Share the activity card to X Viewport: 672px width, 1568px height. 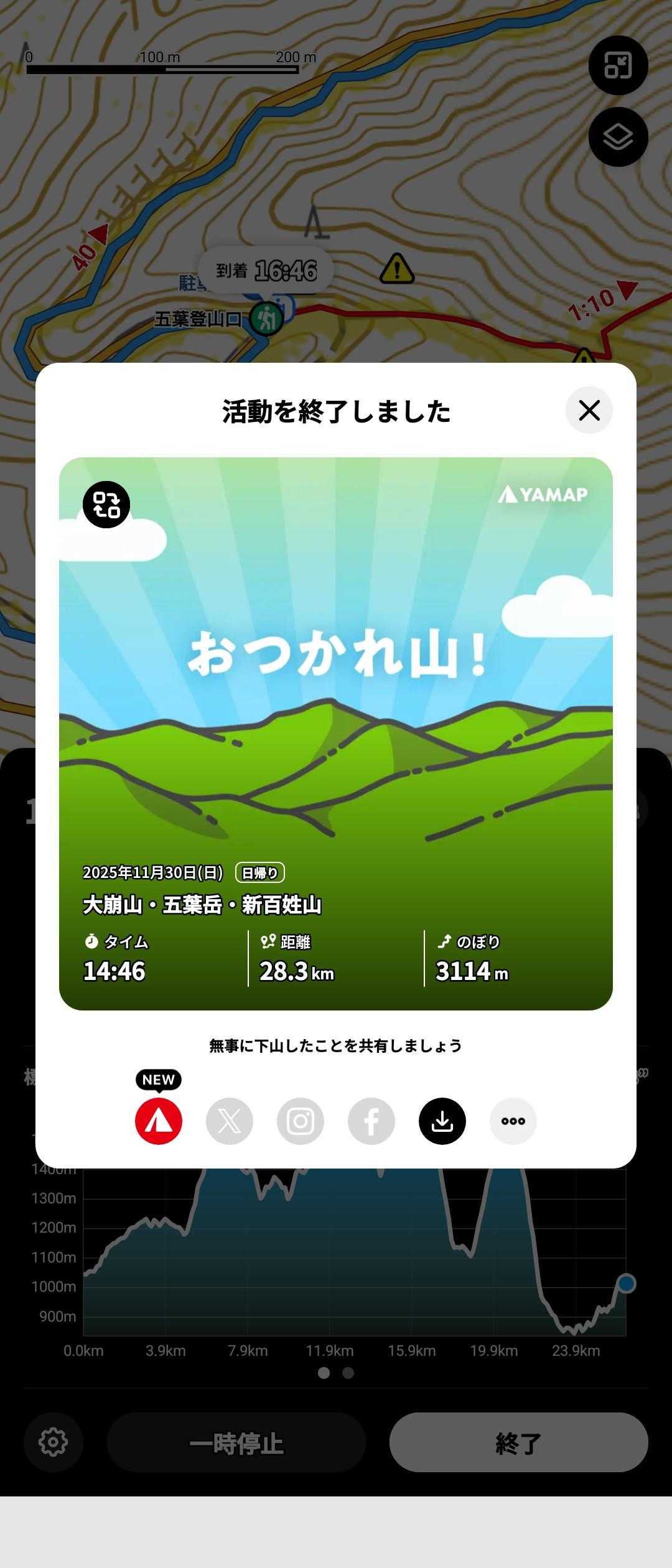[230, 1121]
